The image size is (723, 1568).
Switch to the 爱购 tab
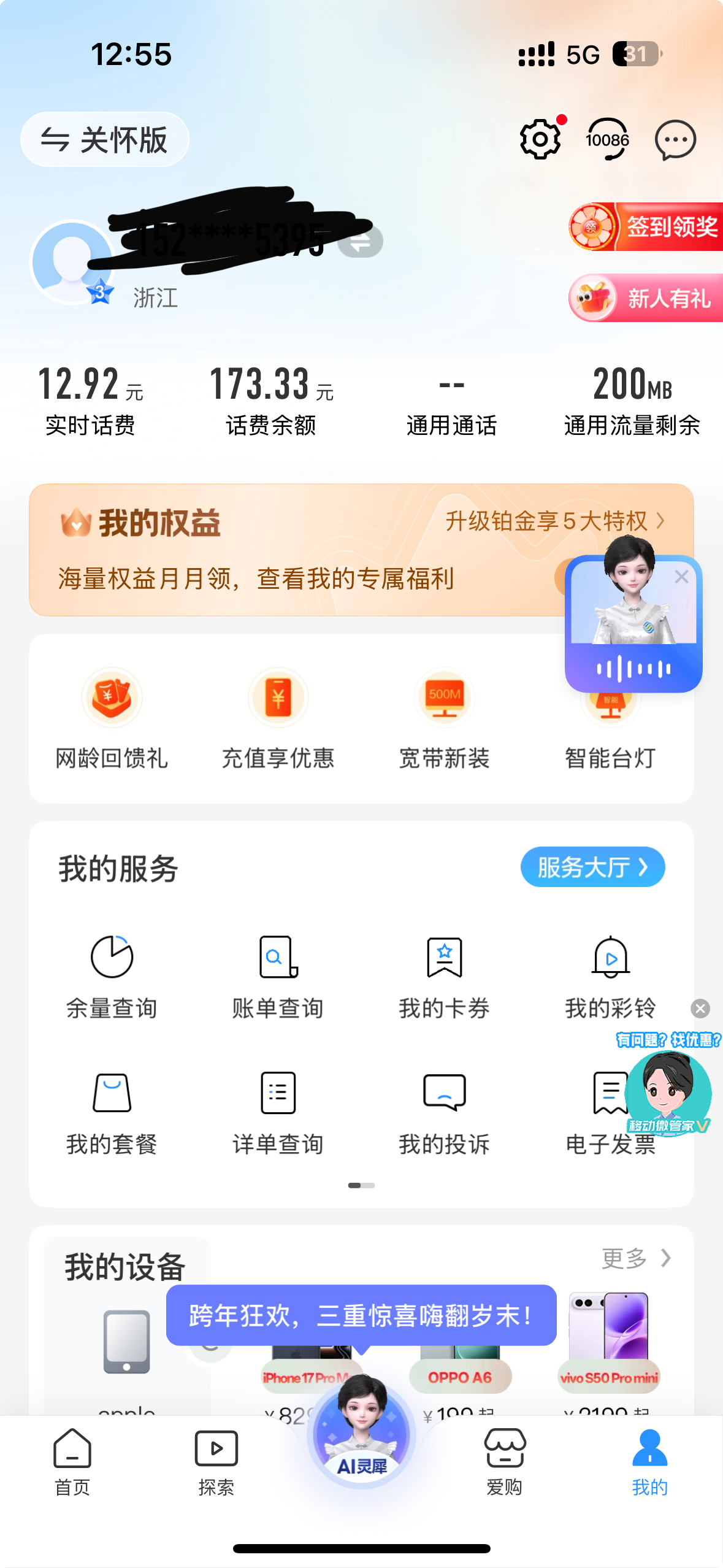(x=504, y=1462)
